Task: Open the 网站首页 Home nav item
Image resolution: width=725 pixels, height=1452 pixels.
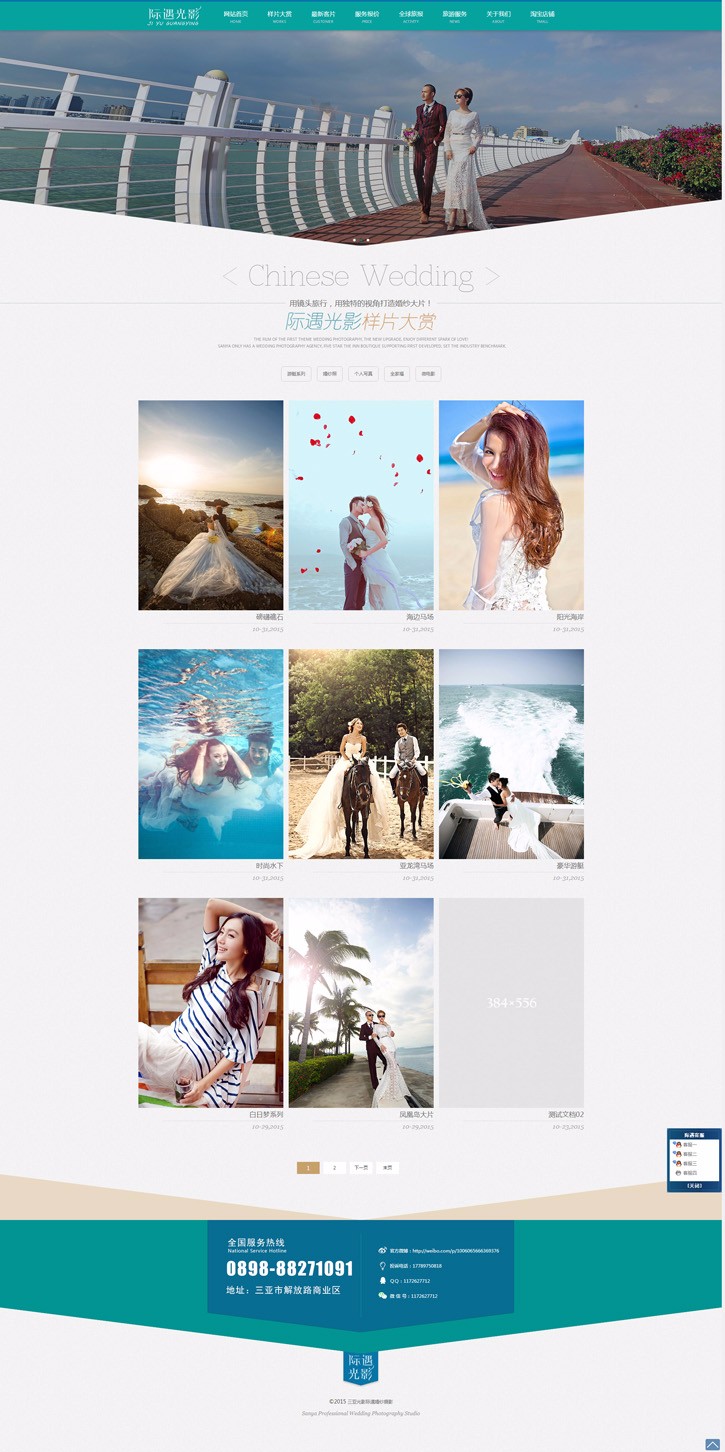Action: coord(235,15)
